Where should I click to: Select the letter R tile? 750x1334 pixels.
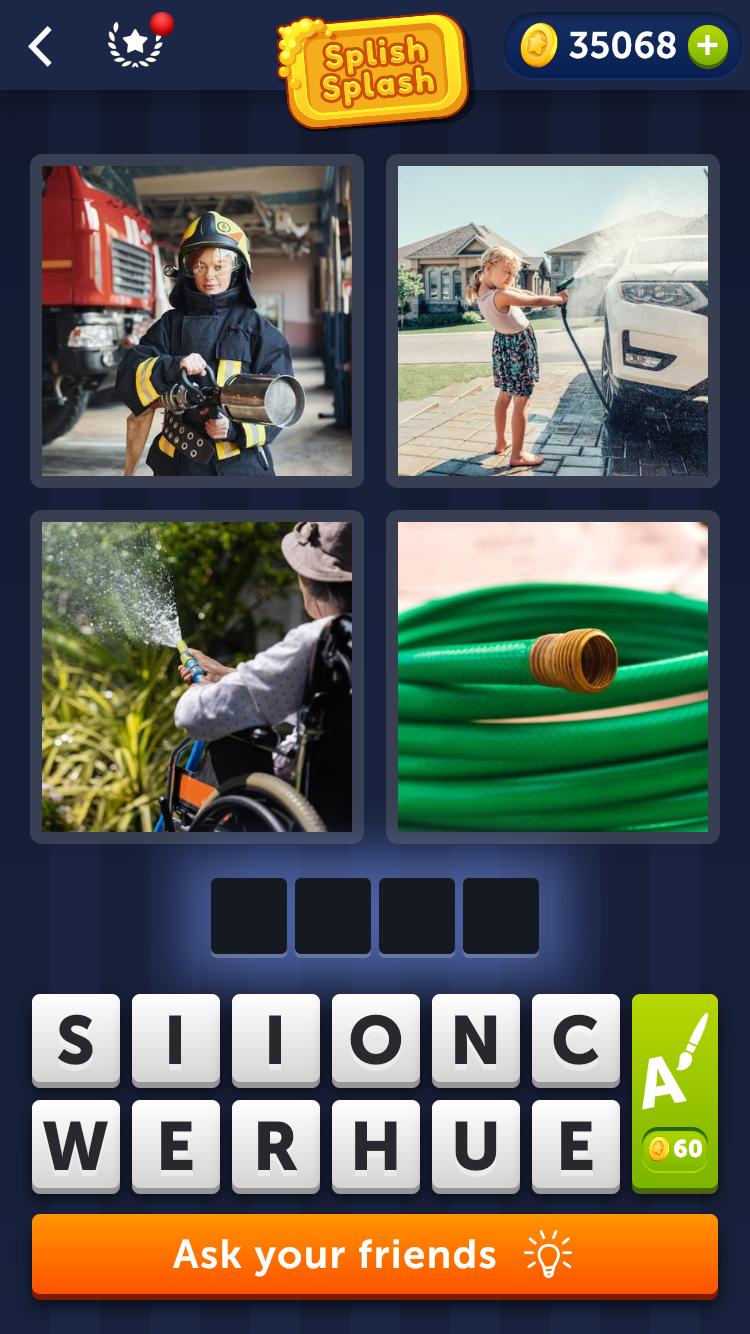pyautogui.click(x=276, y=1147)
